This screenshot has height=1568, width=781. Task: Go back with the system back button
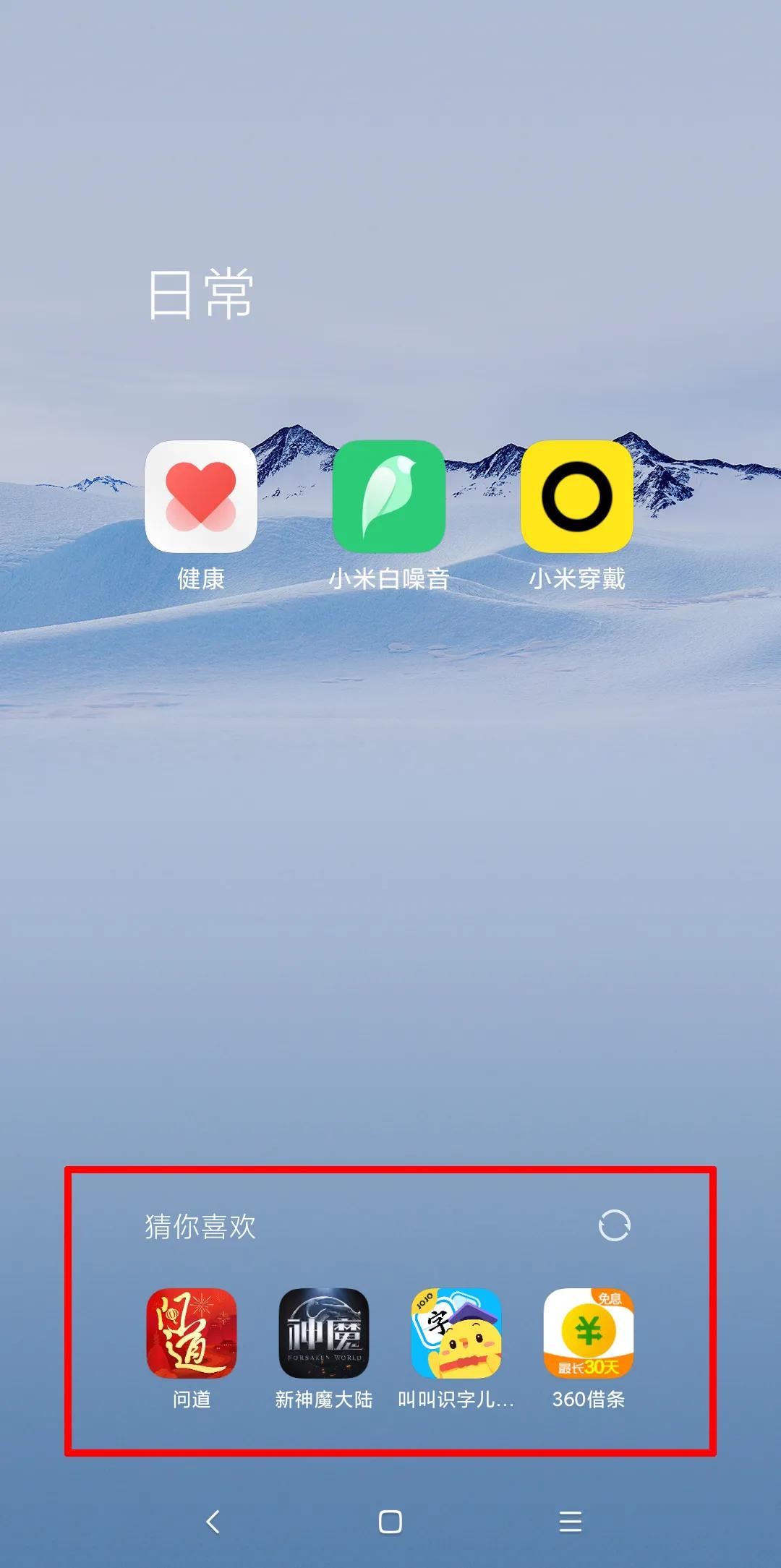coord(213,1522)
